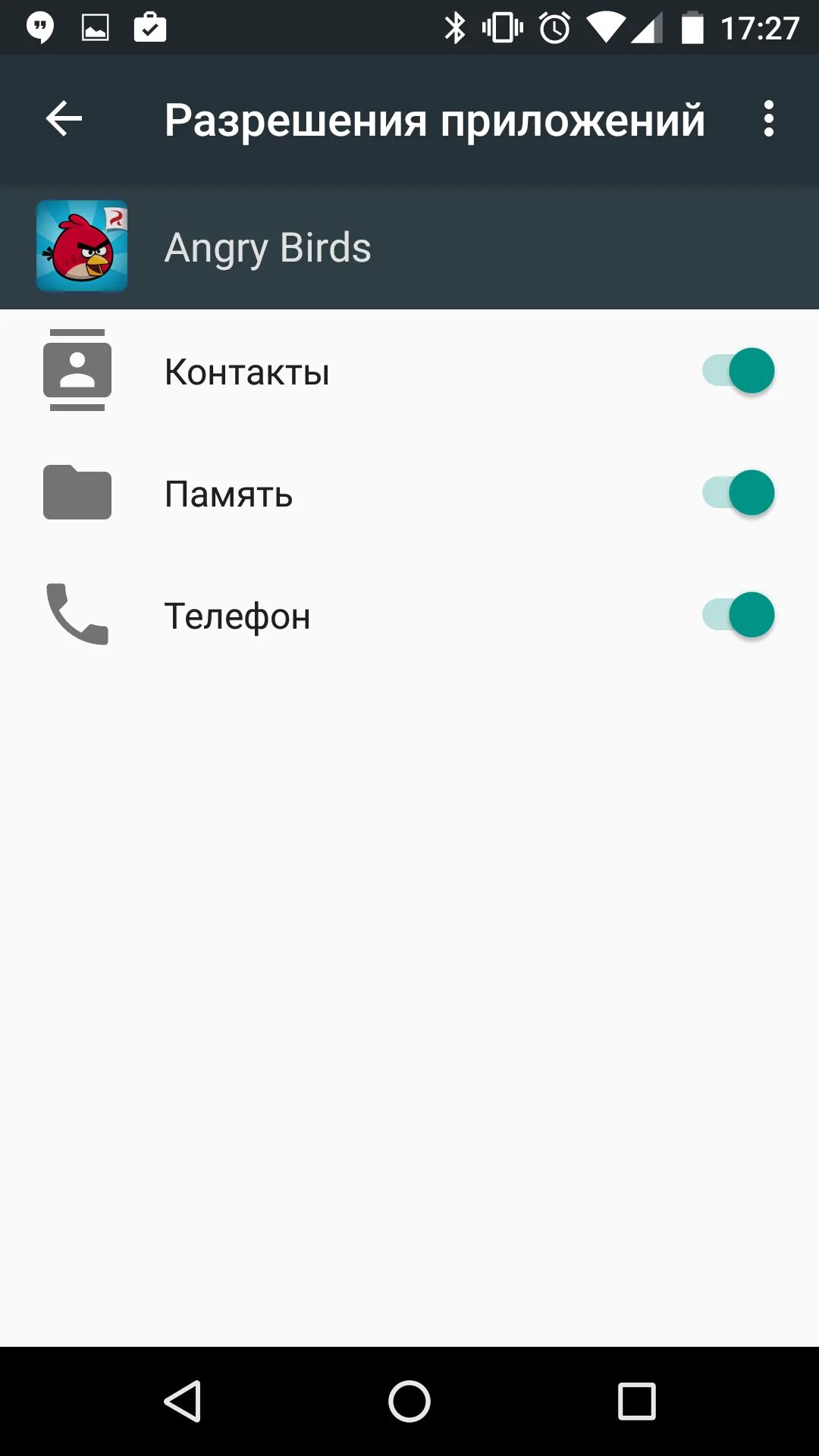Open recent apps from the navigation bar
The height and width of the screenshot is (1456, 819).
pos(636,1401)
